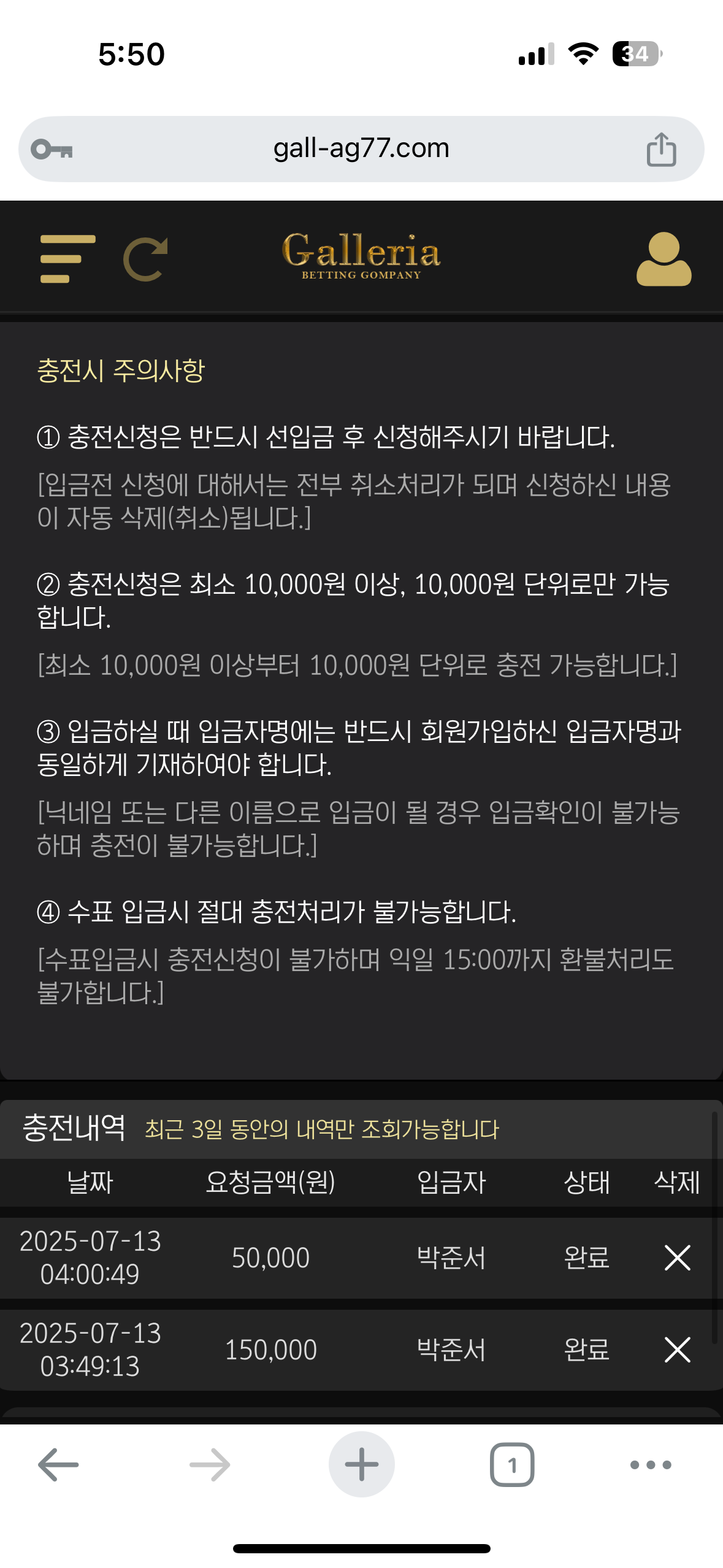The height and width of the screenshot is (1568, 723).
Task: Open the user profile icon
Action: (664, 259)
